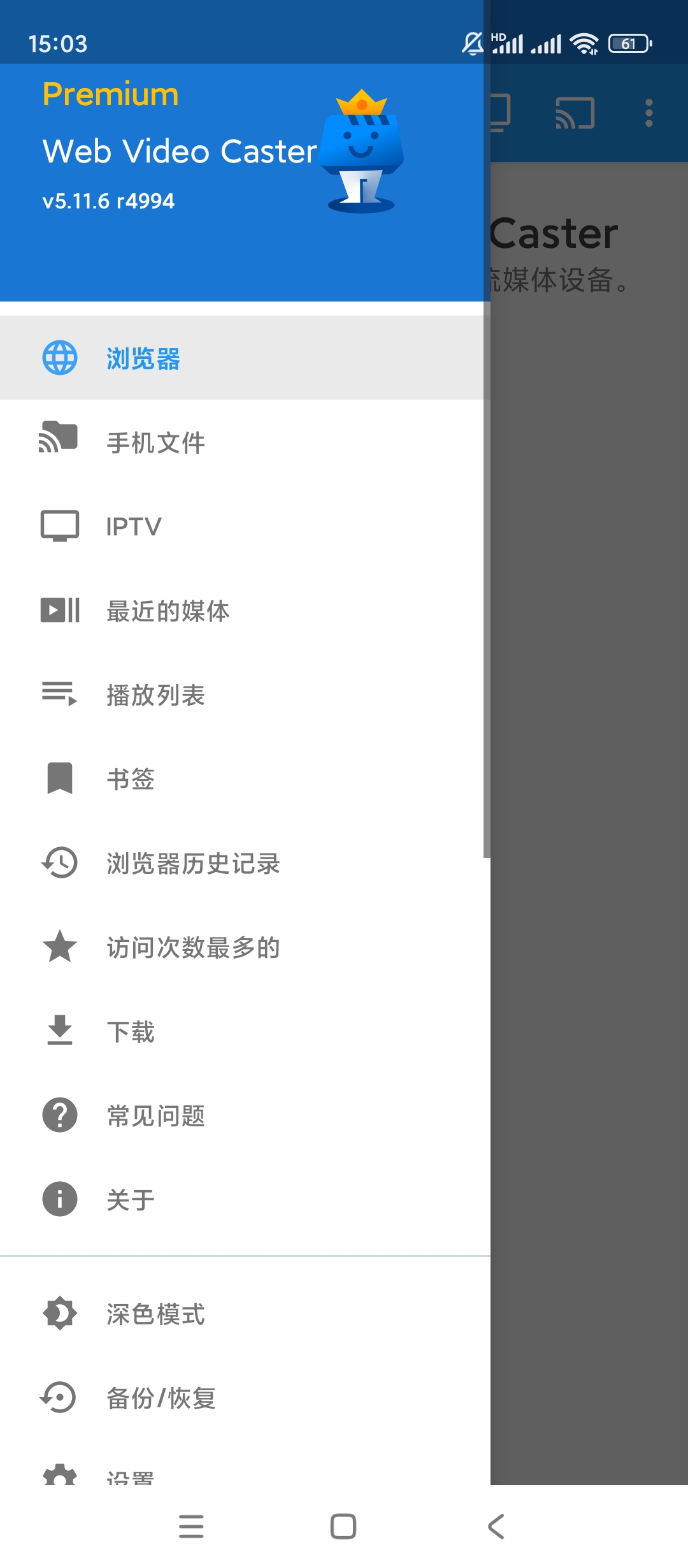This screenshot has height=1568, width=688.
Task: Tap the system back button
Action: pos(496,1527)
